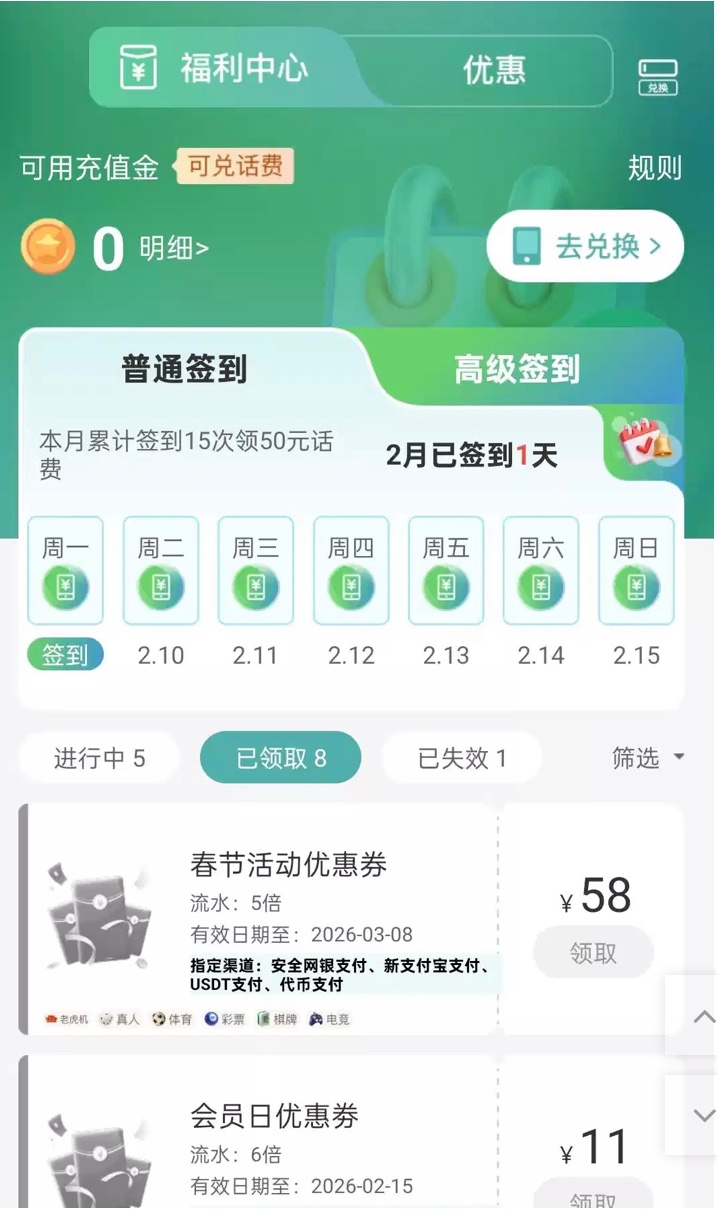Open the 规则 rules page
This screenshot has height=1228, width=717.
pyautogui.click(x=655, y=168)
